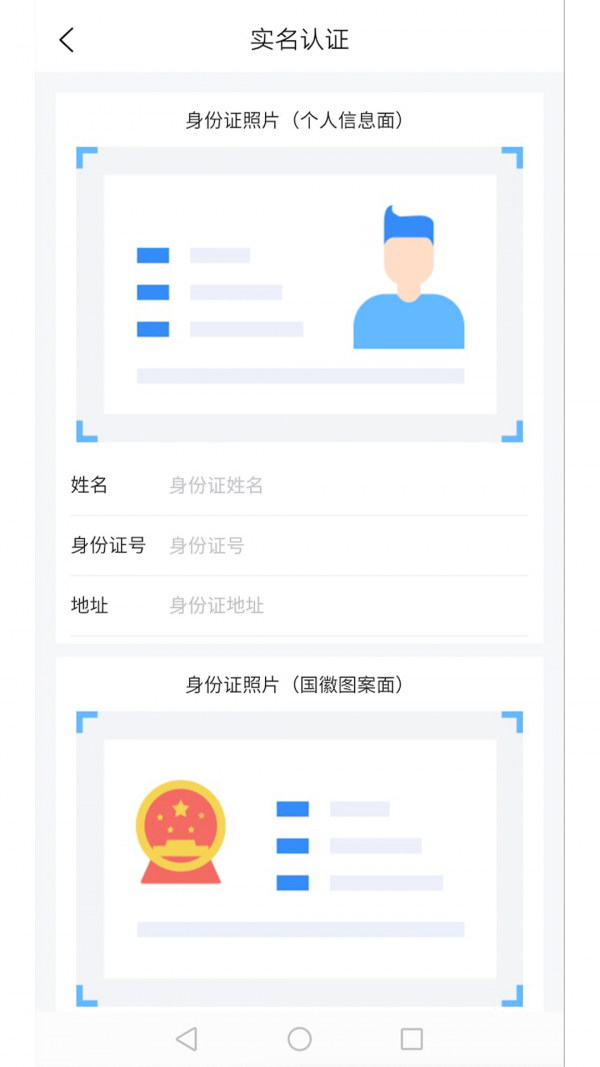Upload ID card photo, personal info side
The width and height of the screenshot is (600, 1067).
tap(299, 295)
